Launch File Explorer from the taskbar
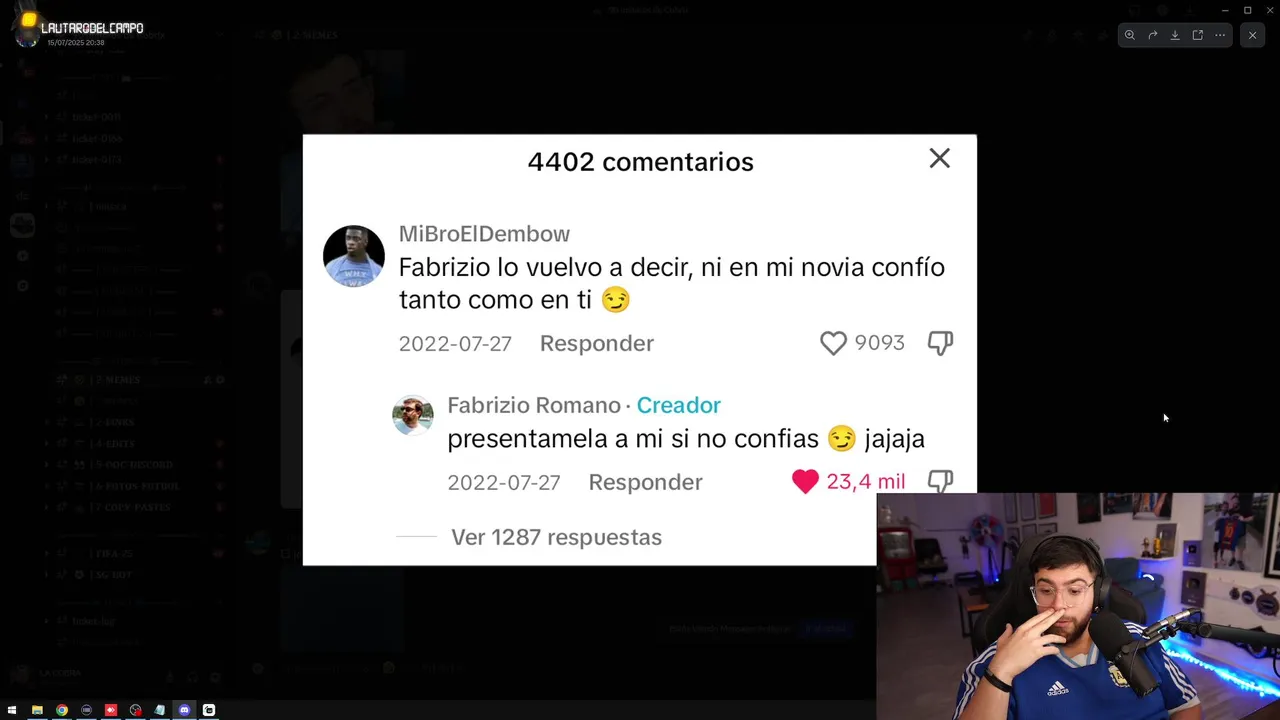The width and height of the screenshot is (1280, 720). click(37, 710)
